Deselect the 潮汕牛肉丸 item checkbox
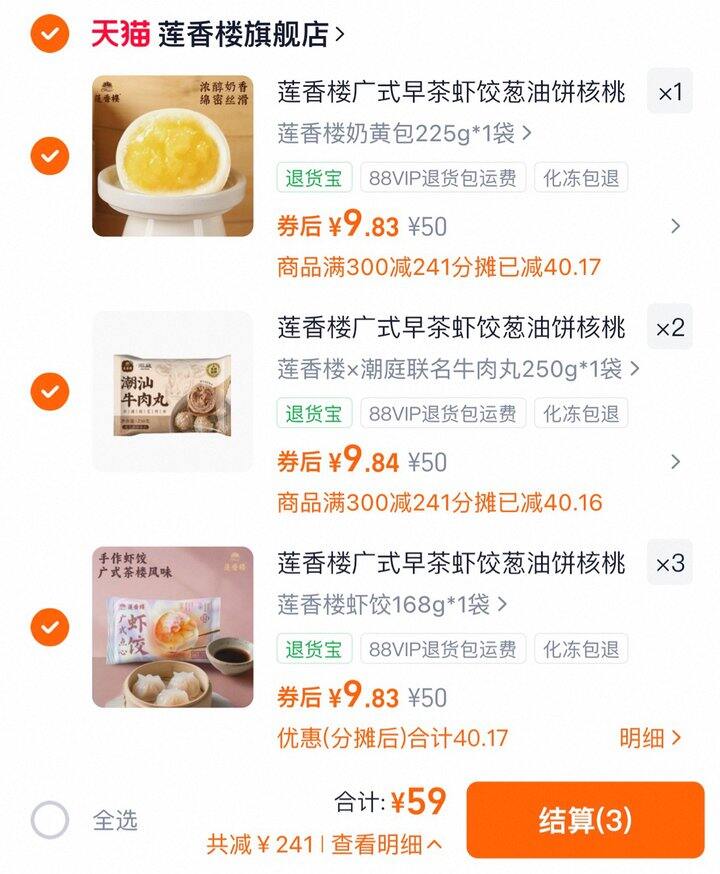This screenshot has height=874, width=720. tap(49, 391)
